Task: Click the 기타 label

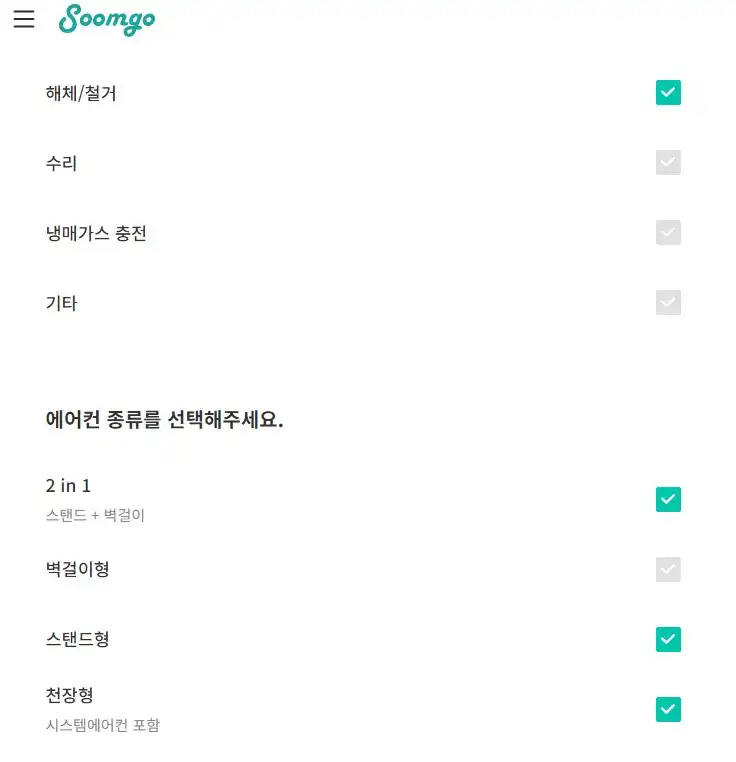Action: pyautogui.click(x=59, y=302)
